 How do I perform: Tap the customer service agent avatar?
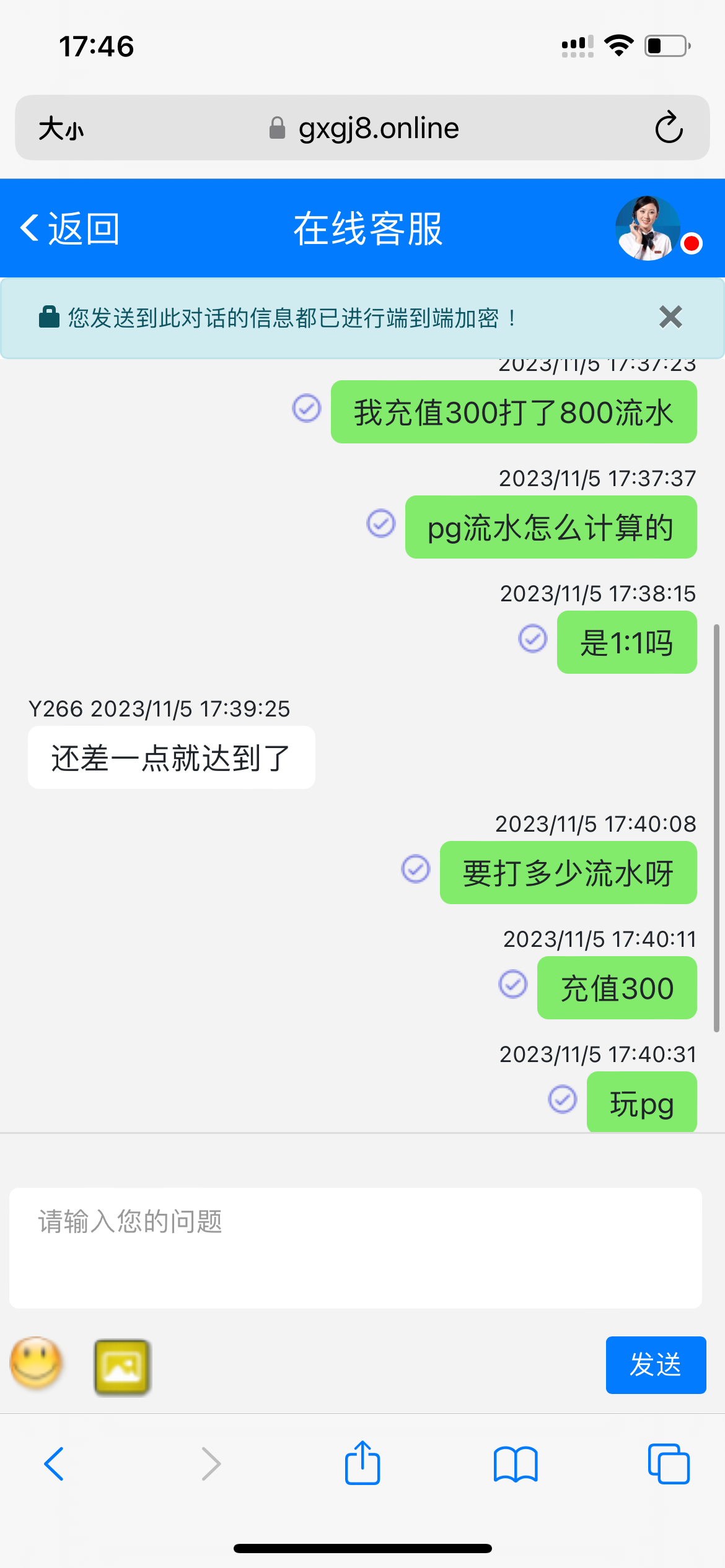point(648,229)
